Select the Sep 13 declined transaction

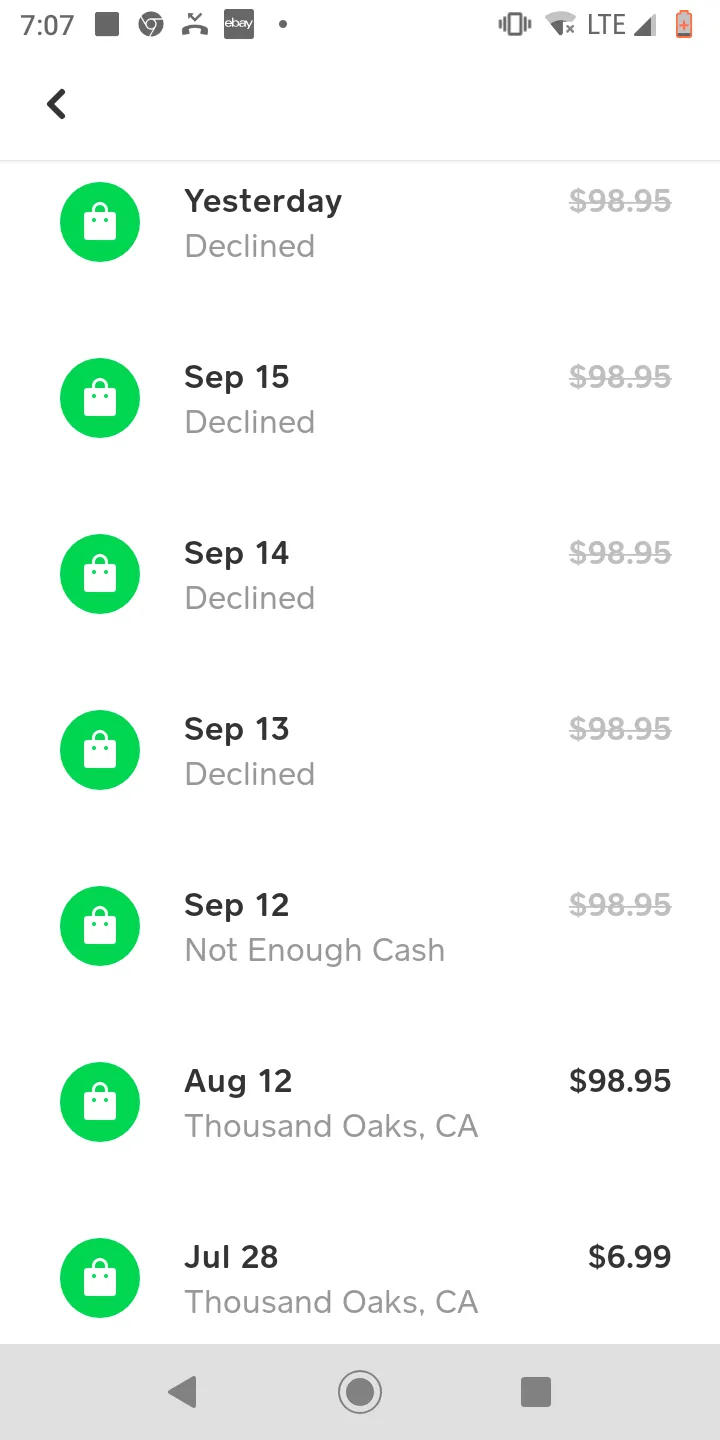click(x=360, y=751)
